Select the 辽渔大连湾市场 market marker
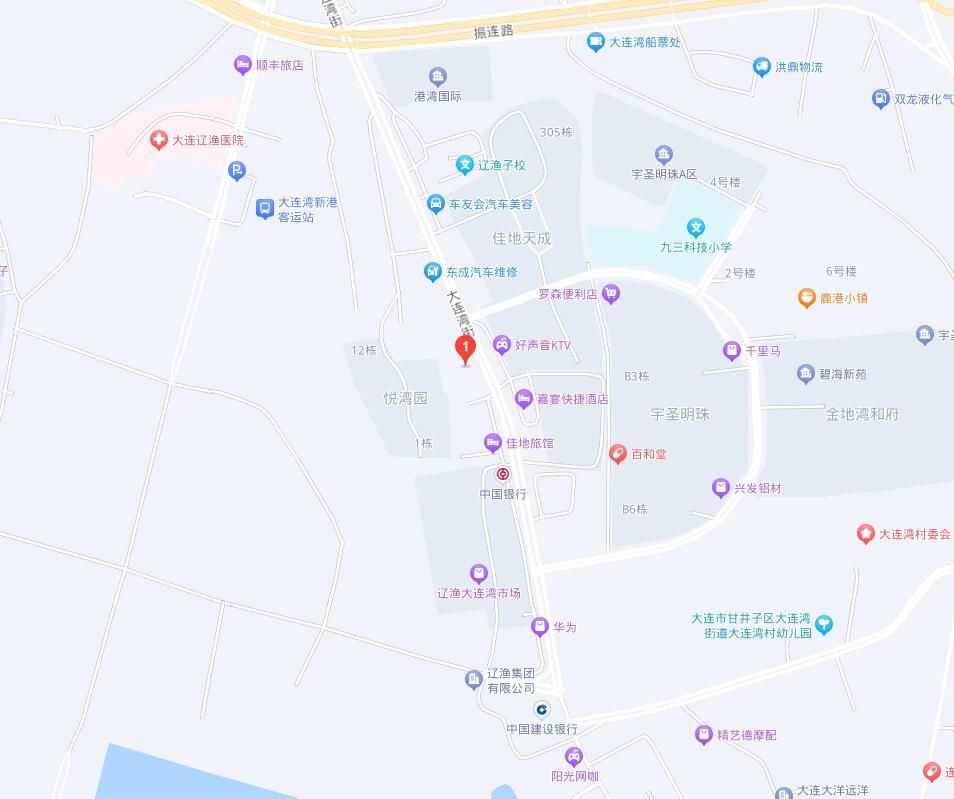The image size is (954, 799). pos(479,573)
